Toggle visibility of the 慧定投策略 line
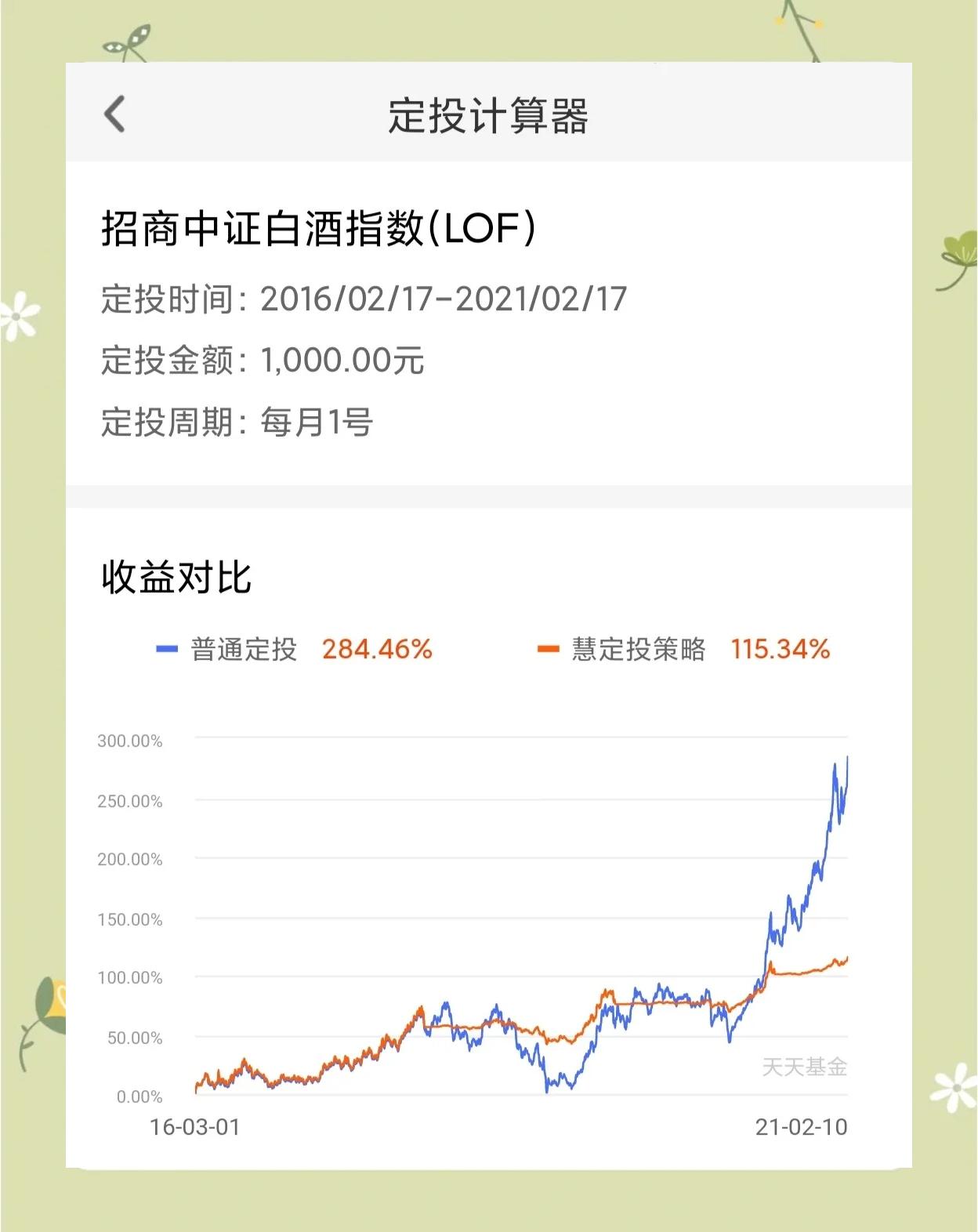Screen dimensions: 978x1232 [x=638, y=649]
